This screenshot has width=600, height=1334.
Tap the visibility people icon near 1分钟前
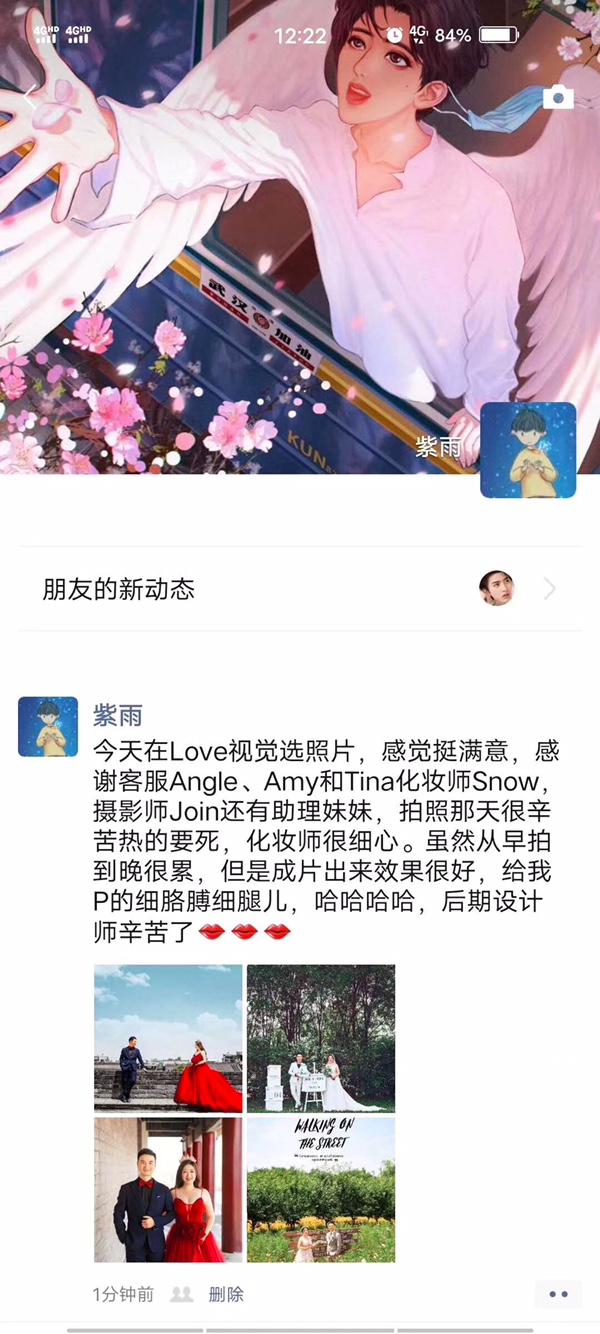(181, 1294)
